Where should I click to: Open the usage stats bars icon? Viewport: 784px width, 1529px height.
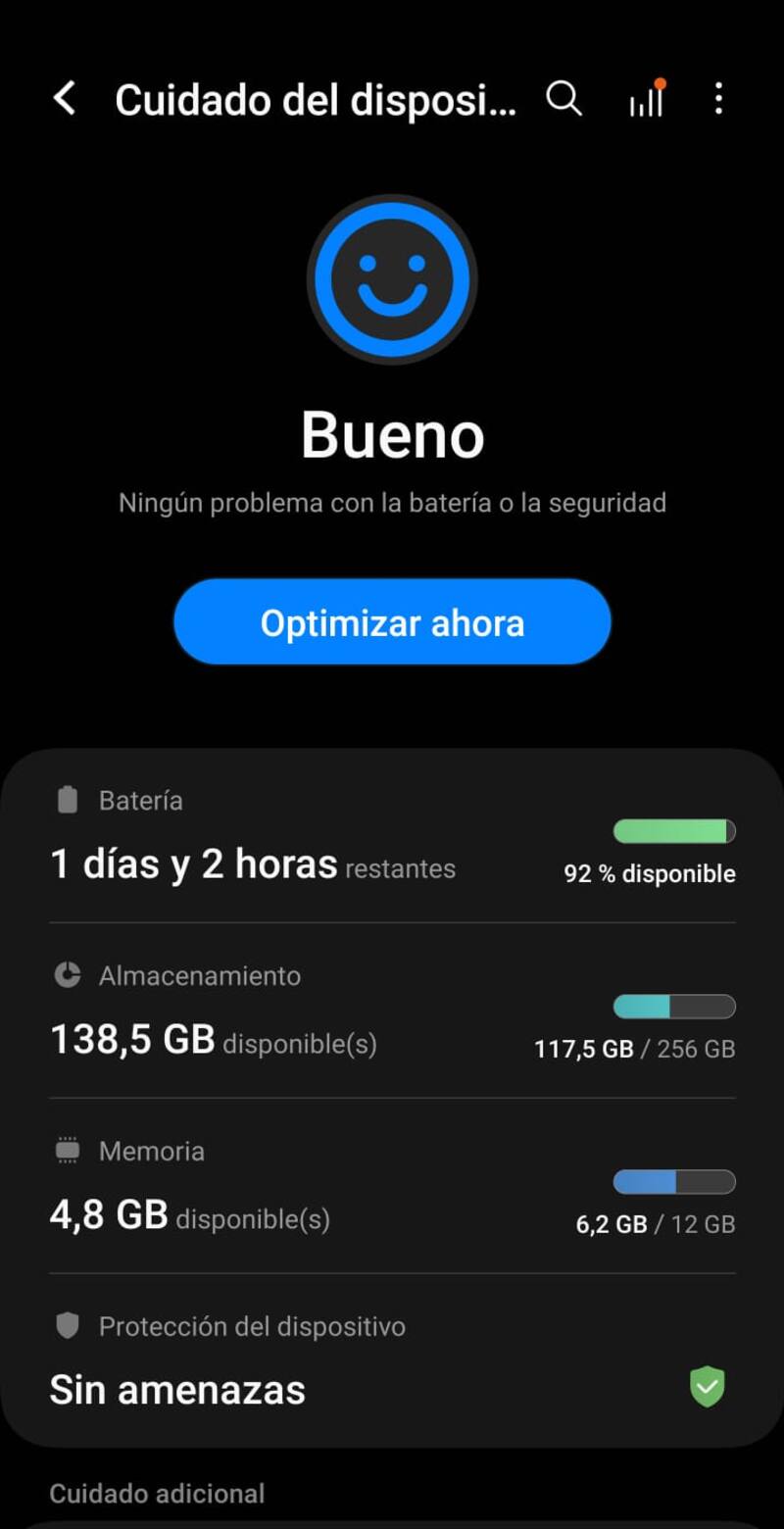click(646, 100)
